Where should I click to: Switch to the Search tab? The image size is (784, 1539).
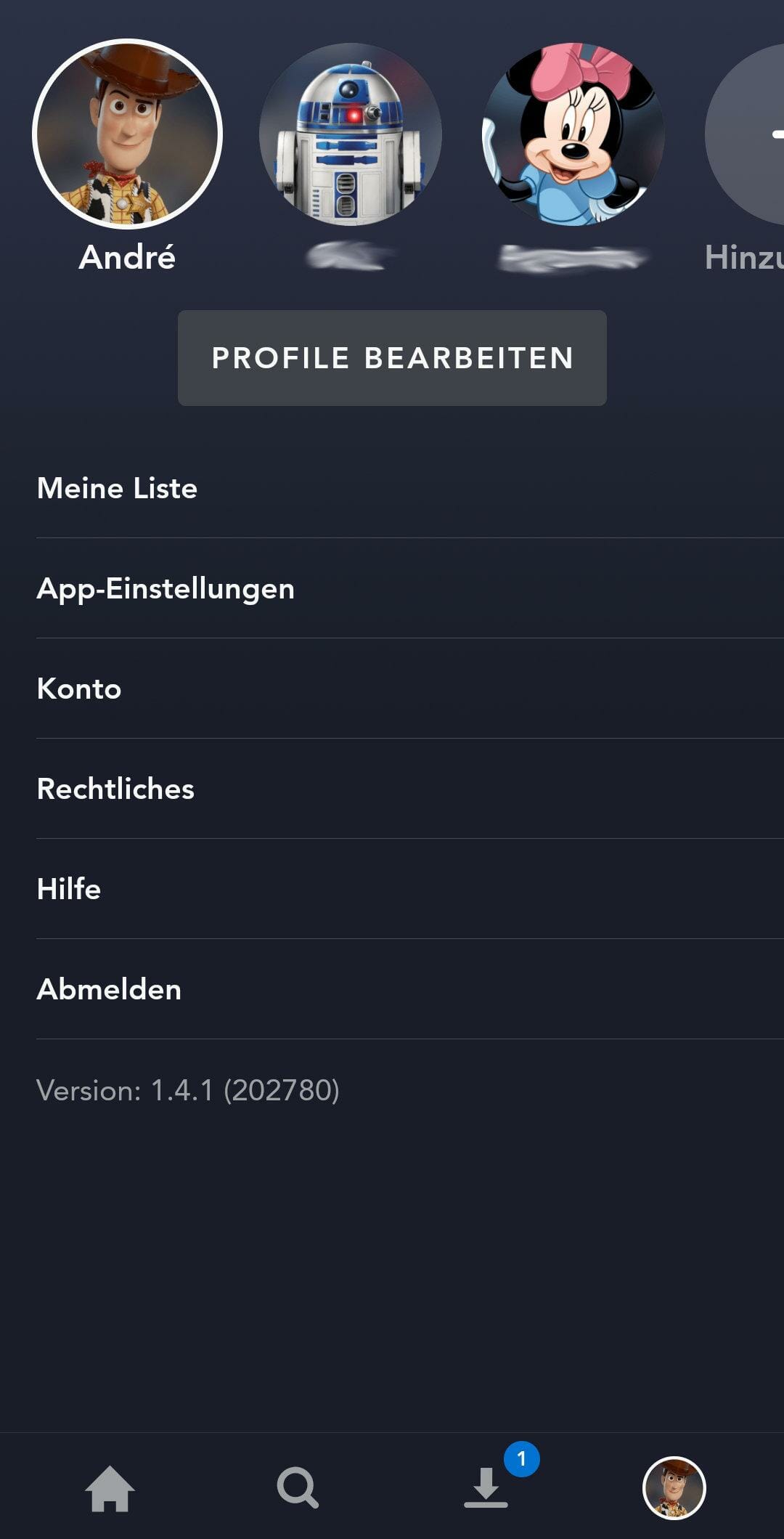(x=298, y=1488)
